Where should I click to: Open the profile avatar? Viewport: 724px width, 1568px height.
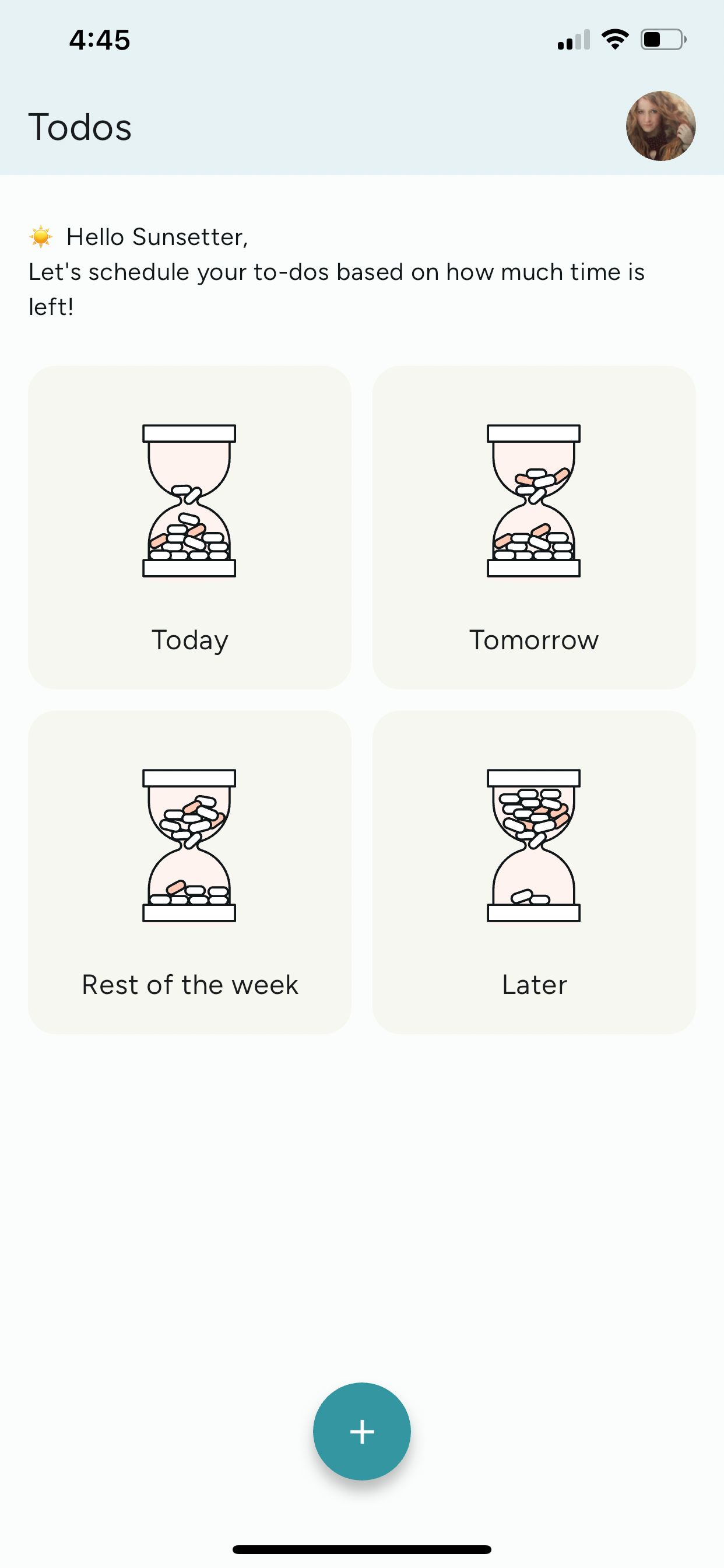click(660, 126)
